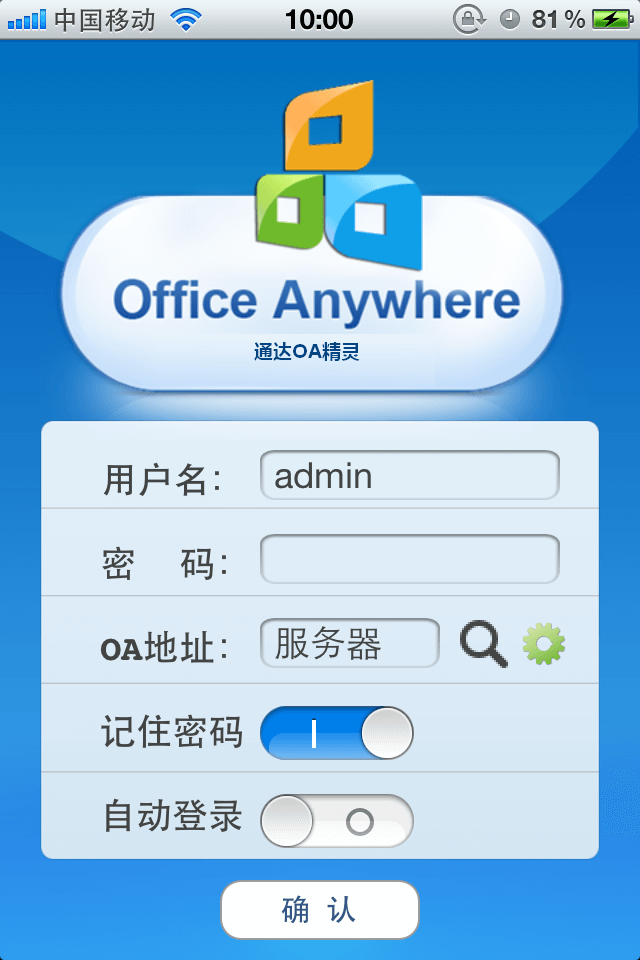
Task: Tap the OA地址 server field
Action: (x=349, y=644)
